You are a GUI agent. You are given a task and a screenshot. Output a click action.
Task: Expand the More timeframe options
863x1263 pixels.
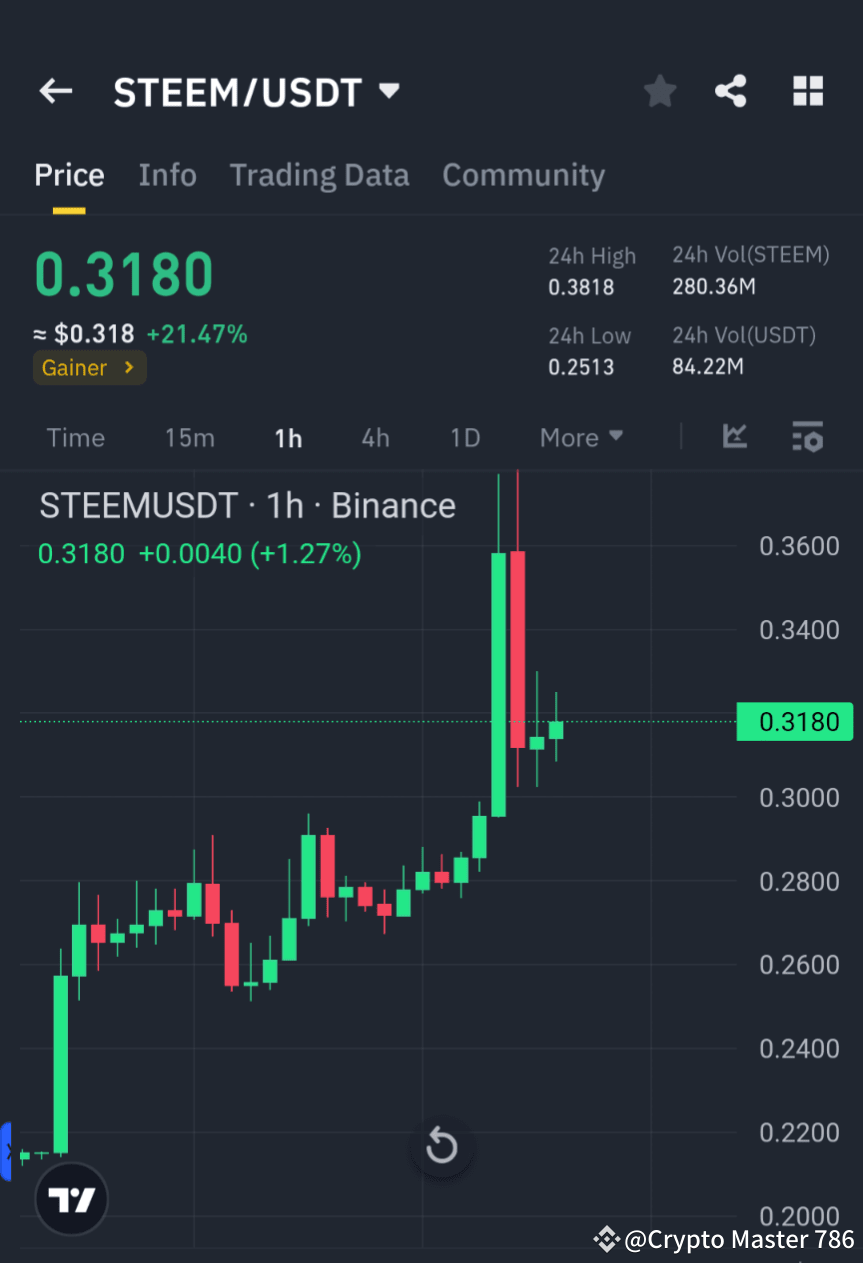tap(580, 437)
